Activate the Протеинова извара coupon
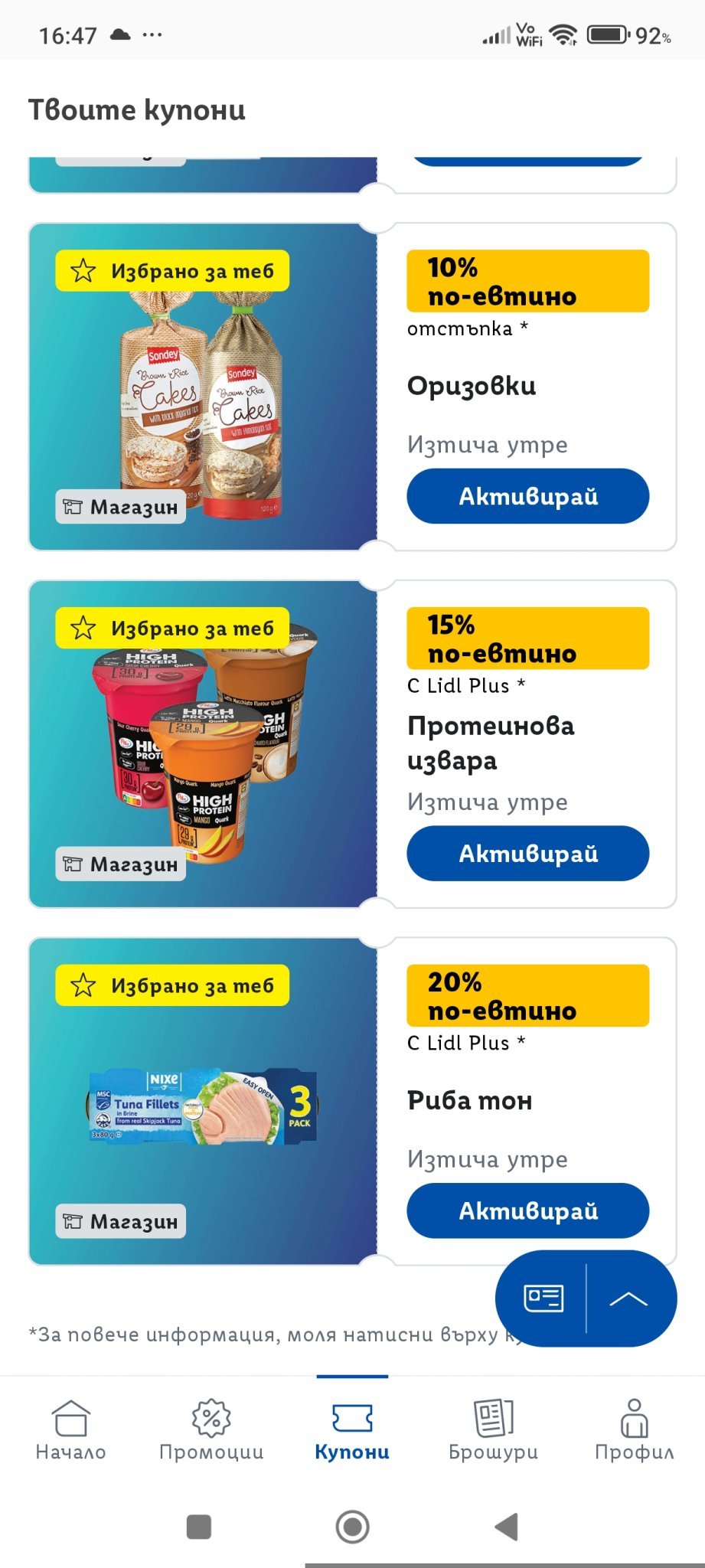Viewport: 705px width, 1568px height. pyautogui.click(x=527, y=854)
